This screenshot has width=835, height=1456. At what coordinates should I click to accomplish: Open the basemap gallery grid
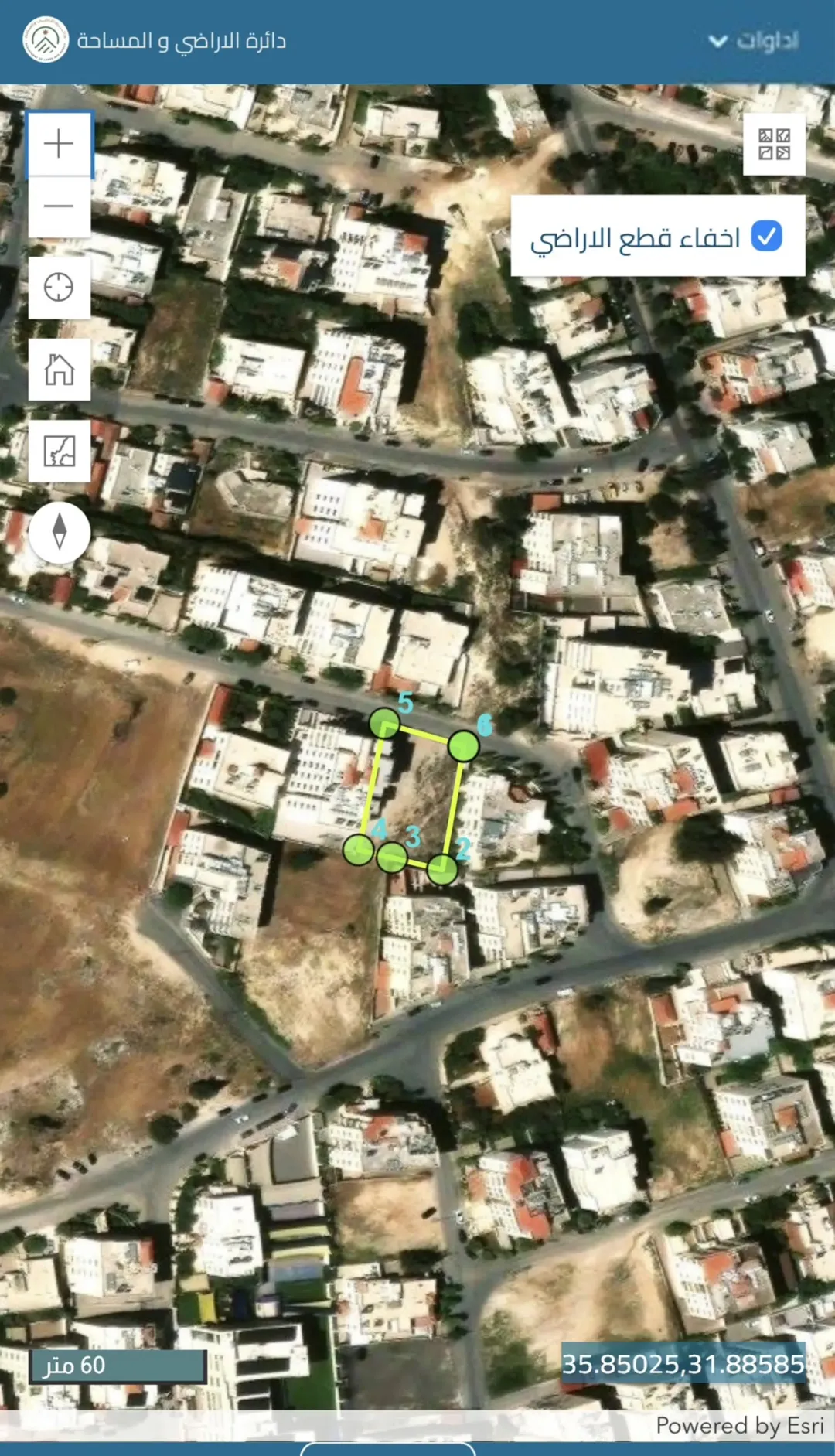click(774, 145)
